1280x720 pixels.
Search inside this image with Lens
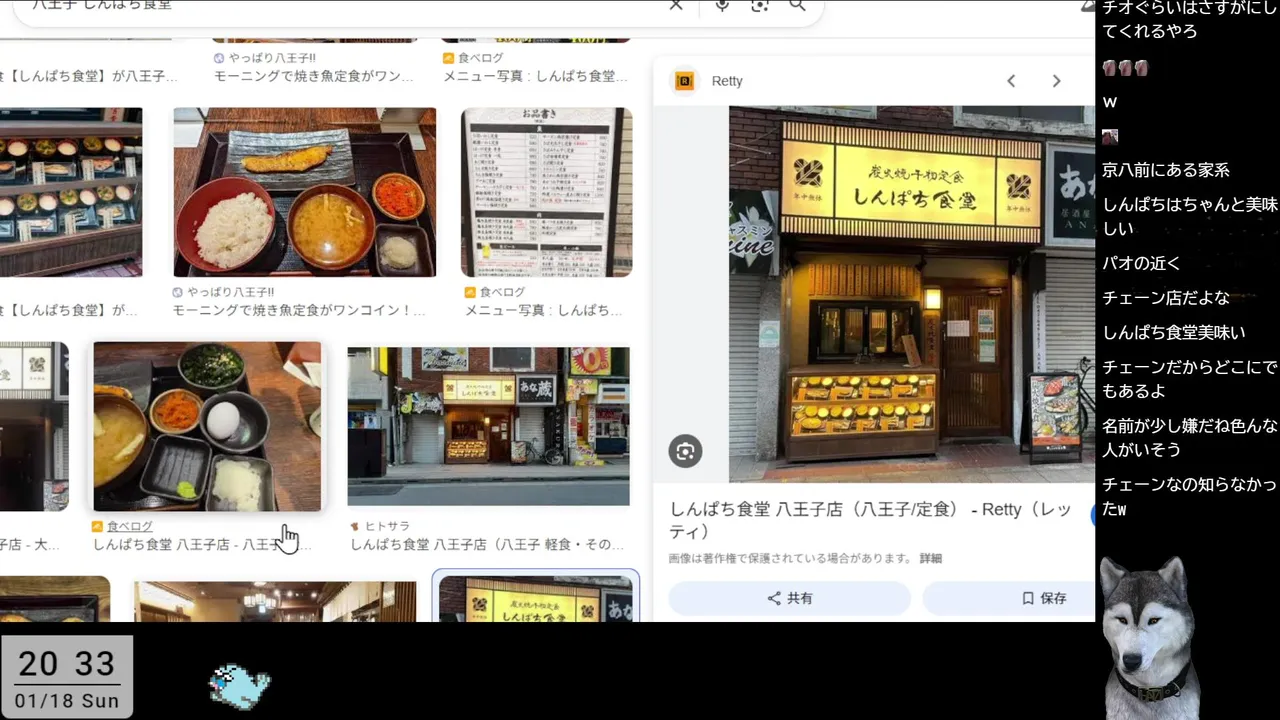pyautogui.click(x=685, y=451)
